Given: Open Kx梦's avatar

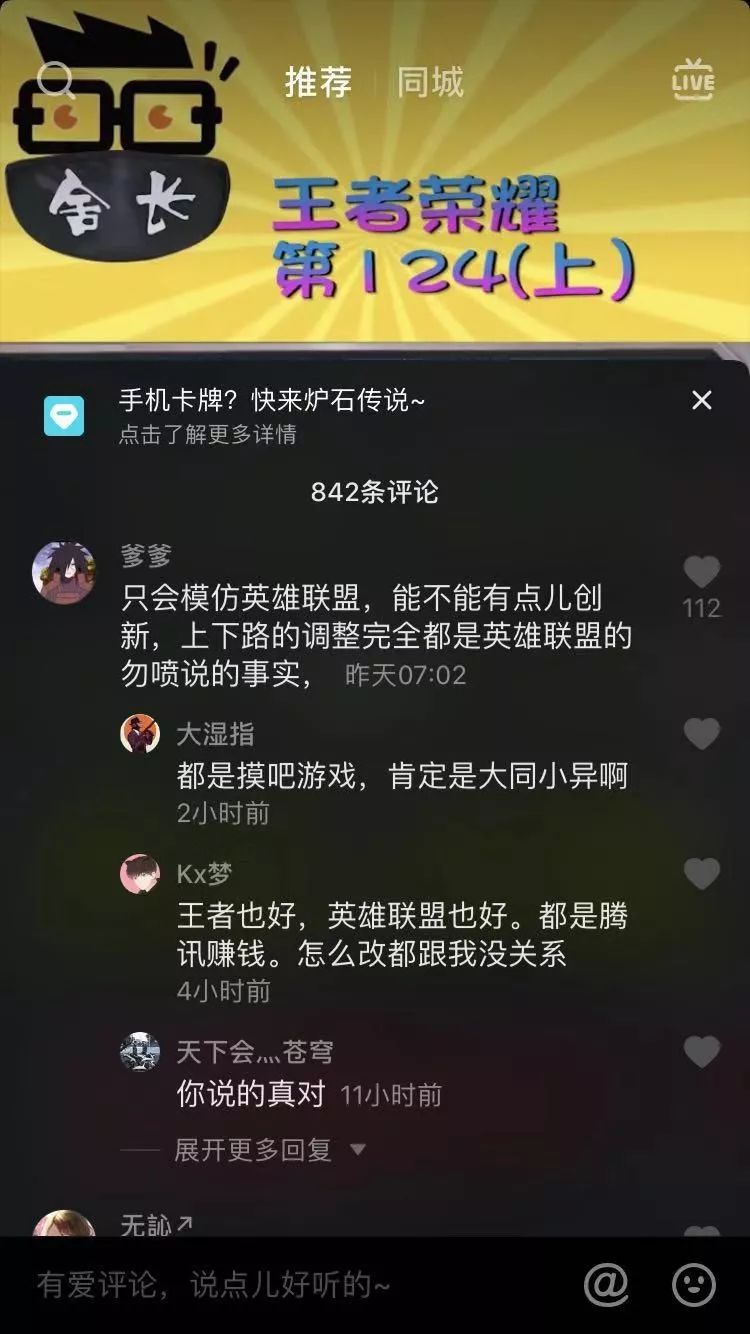Looking at the screenshot, I should (140, 874).
